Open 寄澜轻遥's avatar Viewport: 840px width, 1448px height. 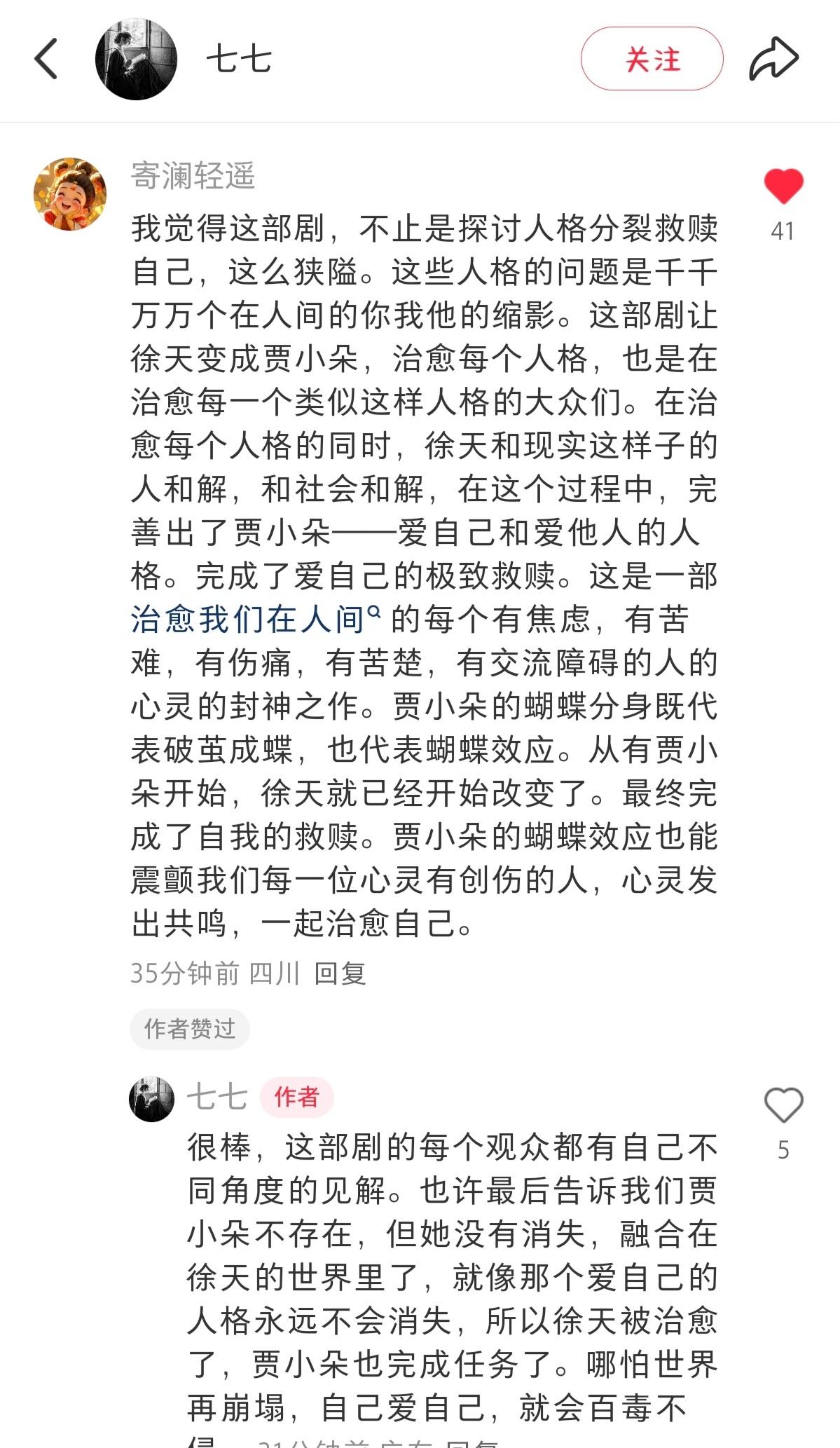tap(70, 194)
